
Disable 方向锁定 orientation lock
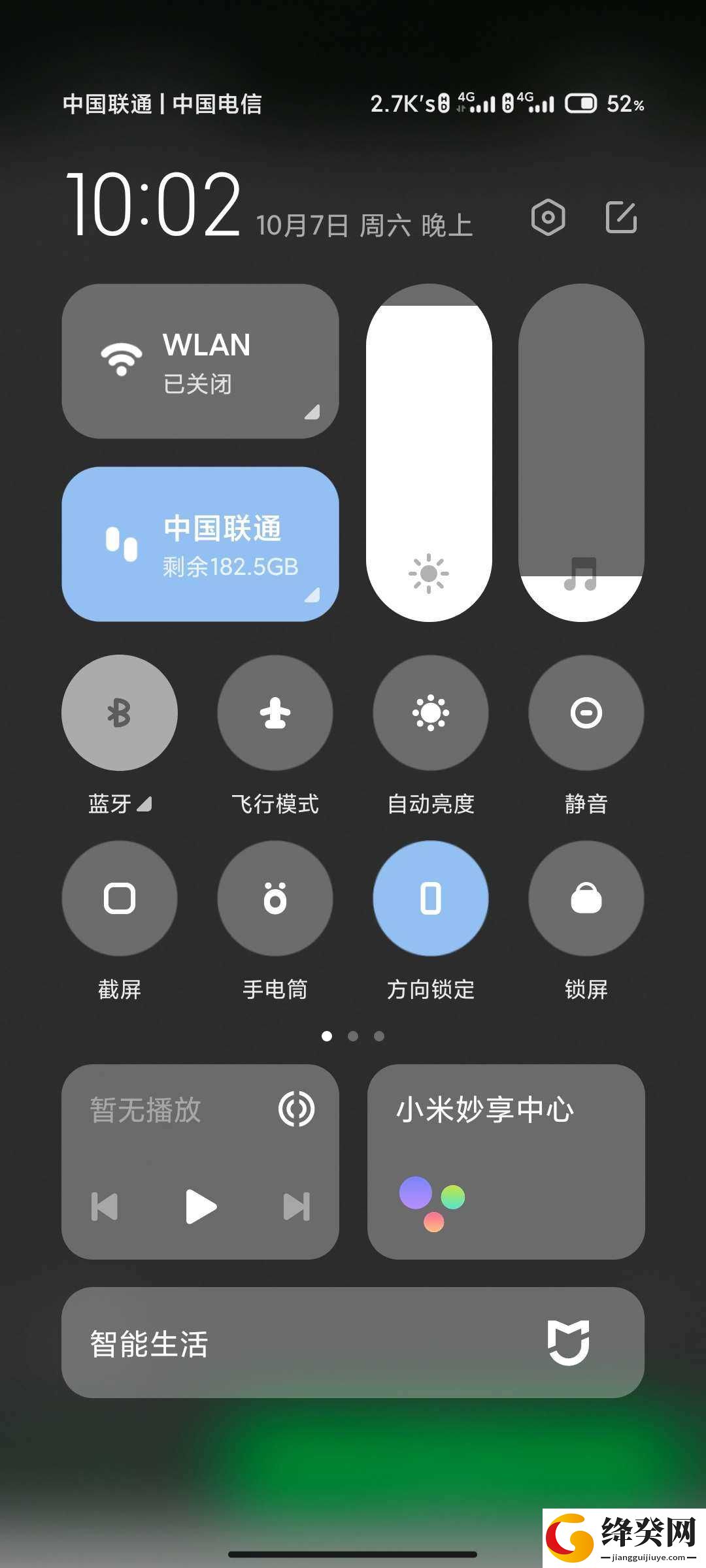tap(431, 898)
